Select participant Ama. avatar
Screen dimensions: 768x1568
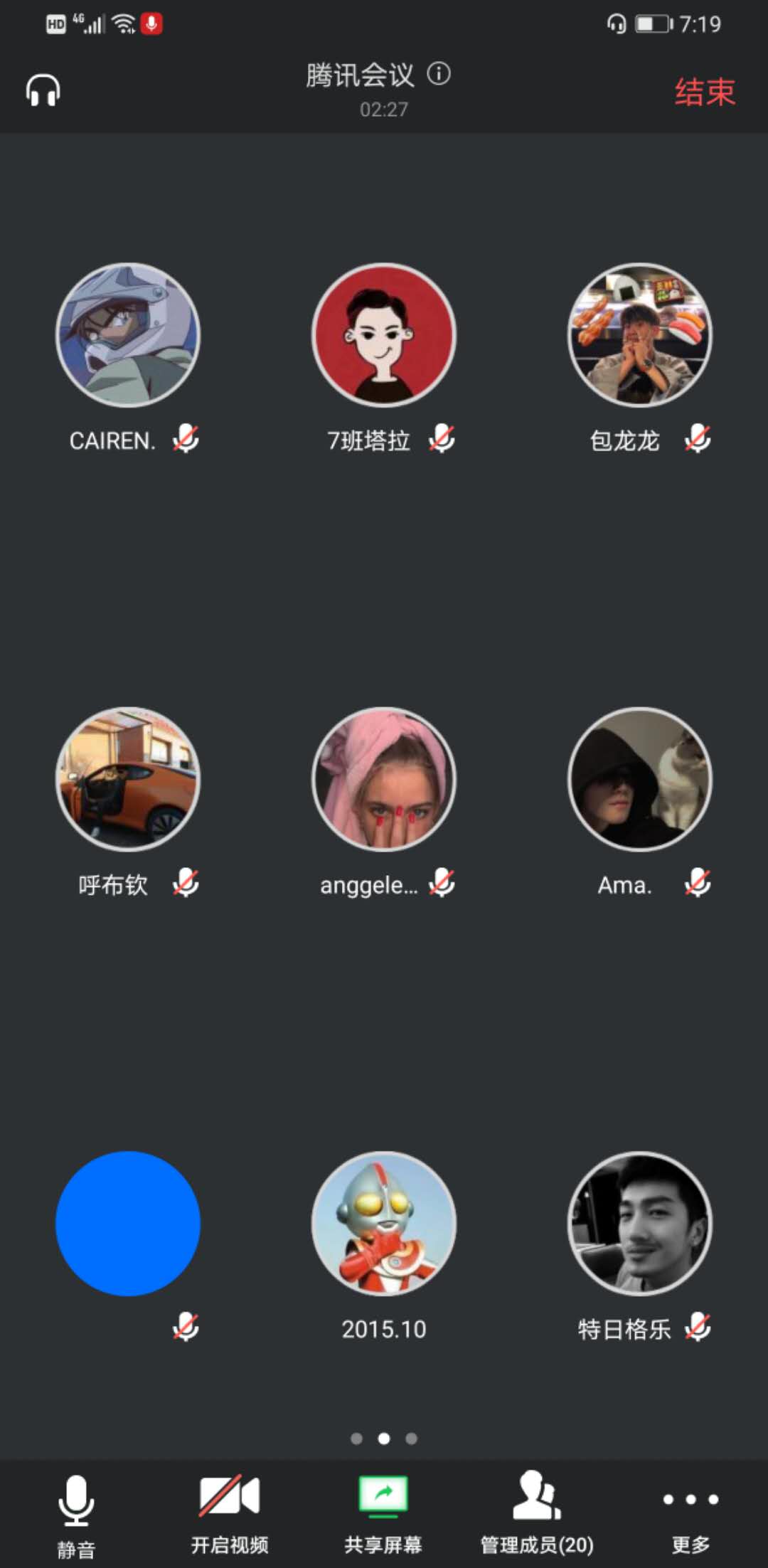640,779
